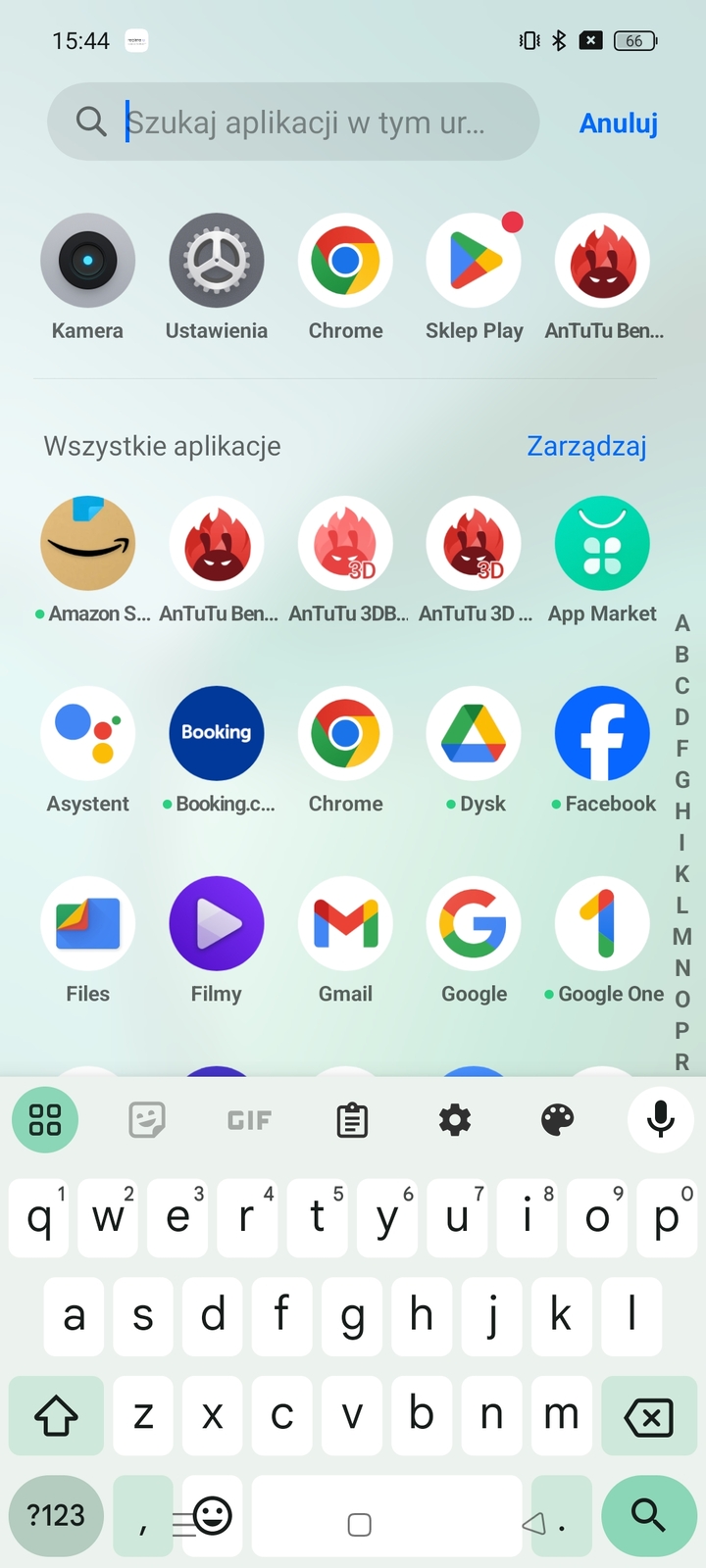Open the Kamera app
Viewport: 706px width, 1568px height.
[87, 262]
